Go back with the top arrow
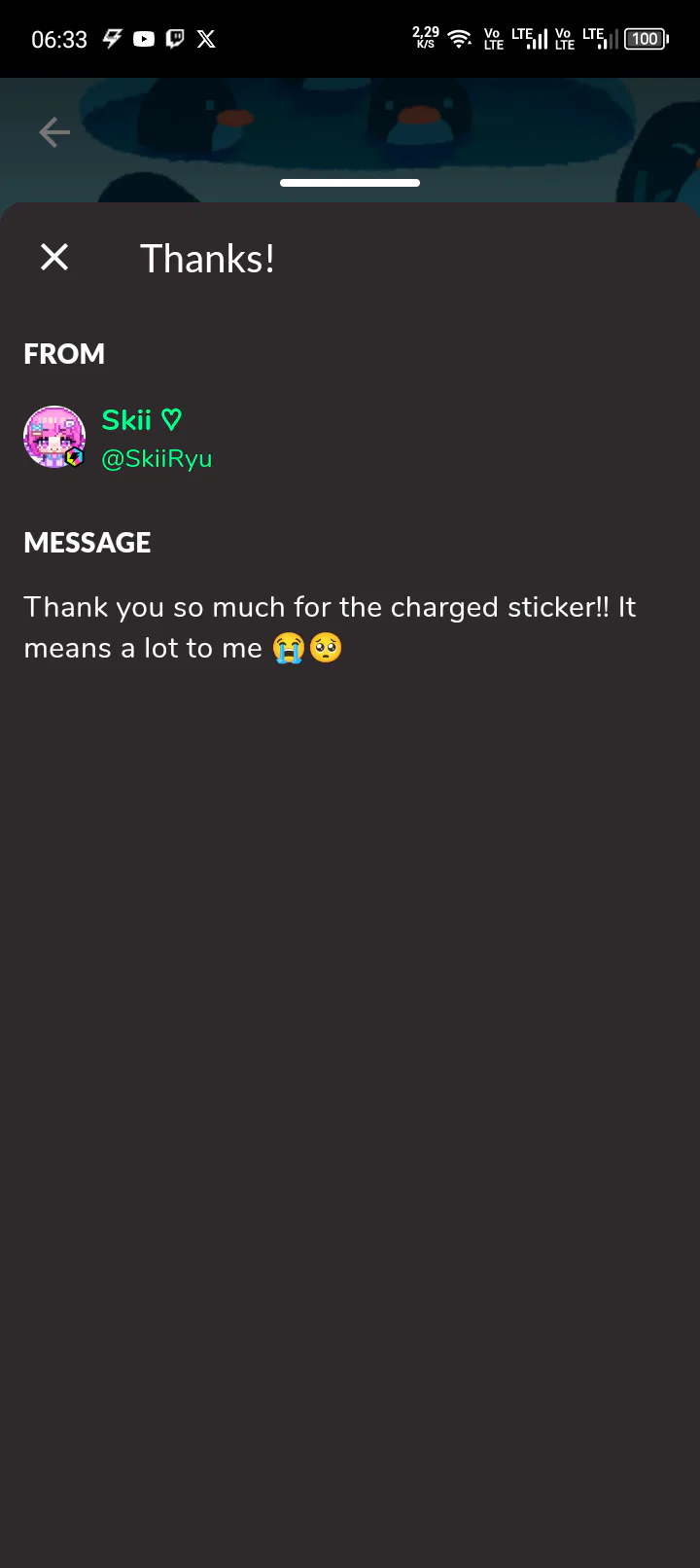Viewport: 700px width, 1568px height. pyautogui.click(x=54, y=131)
